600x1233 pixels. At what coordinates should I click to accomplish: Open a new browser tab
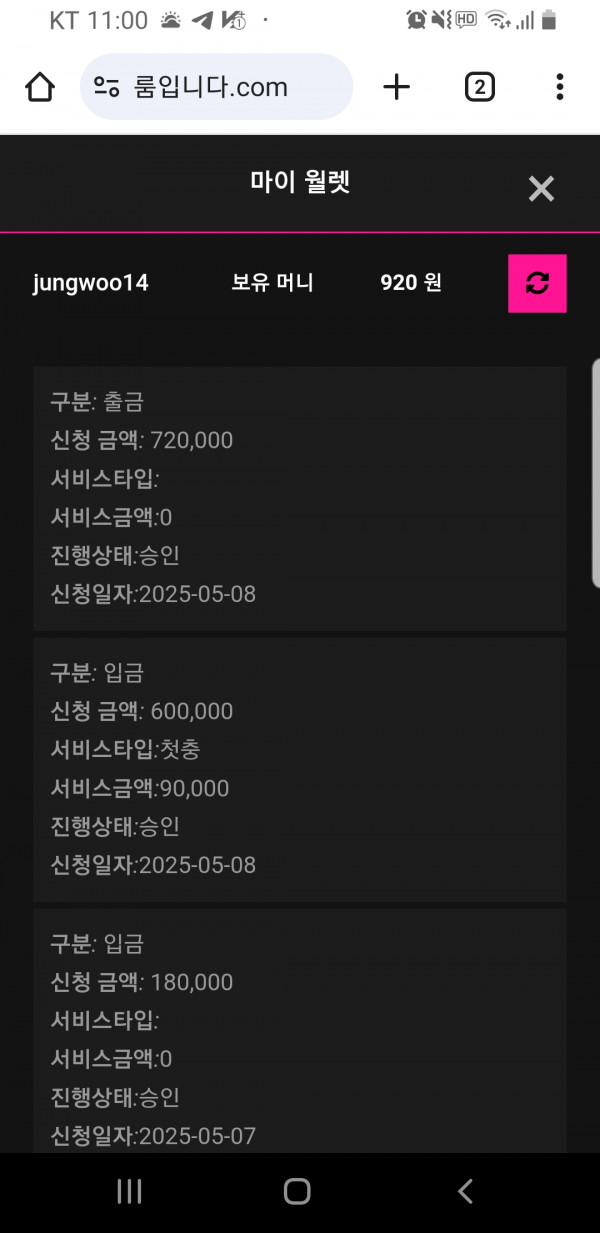397,87
